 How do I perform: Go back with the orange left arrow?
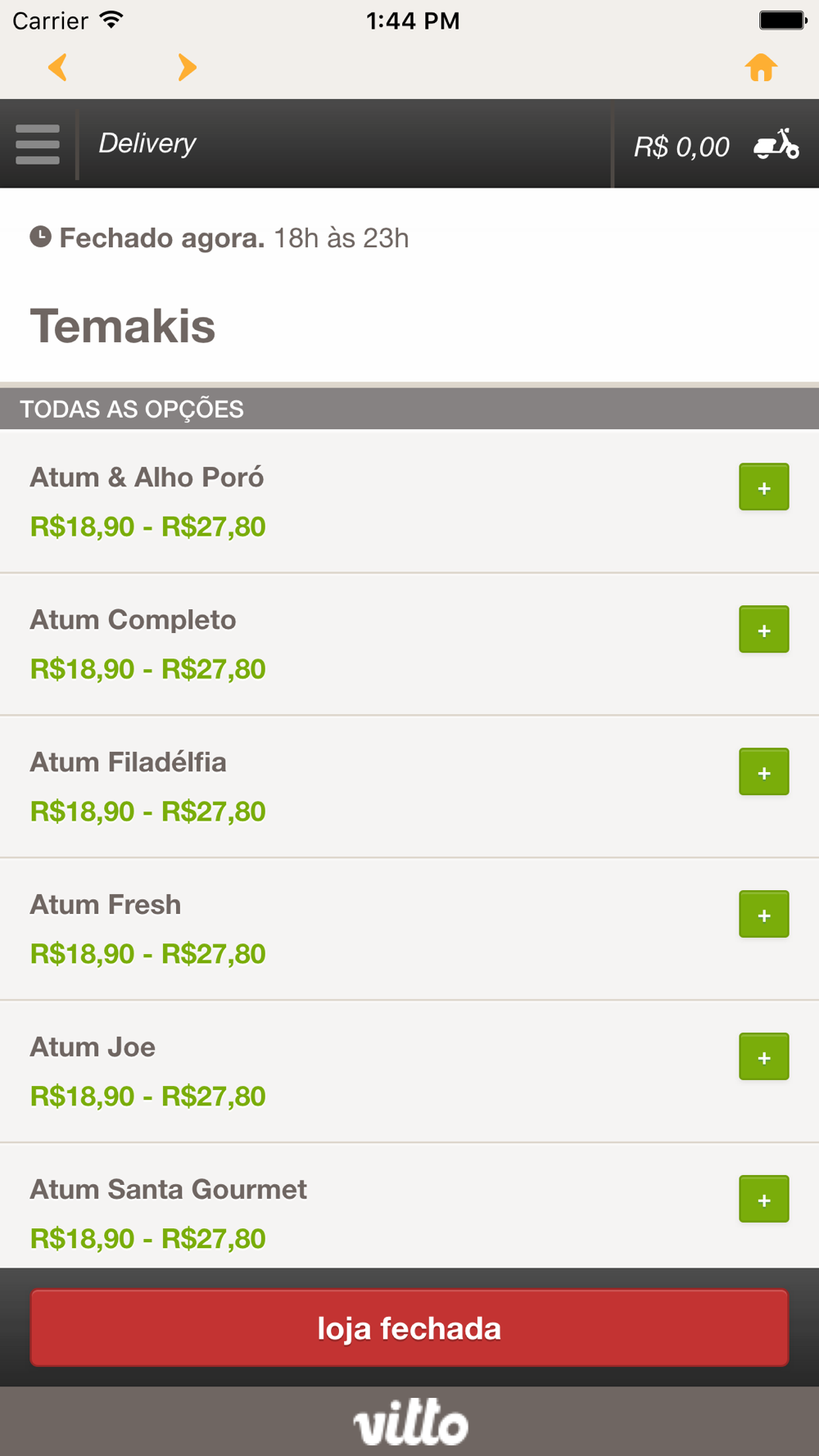[x=57, y=67]
